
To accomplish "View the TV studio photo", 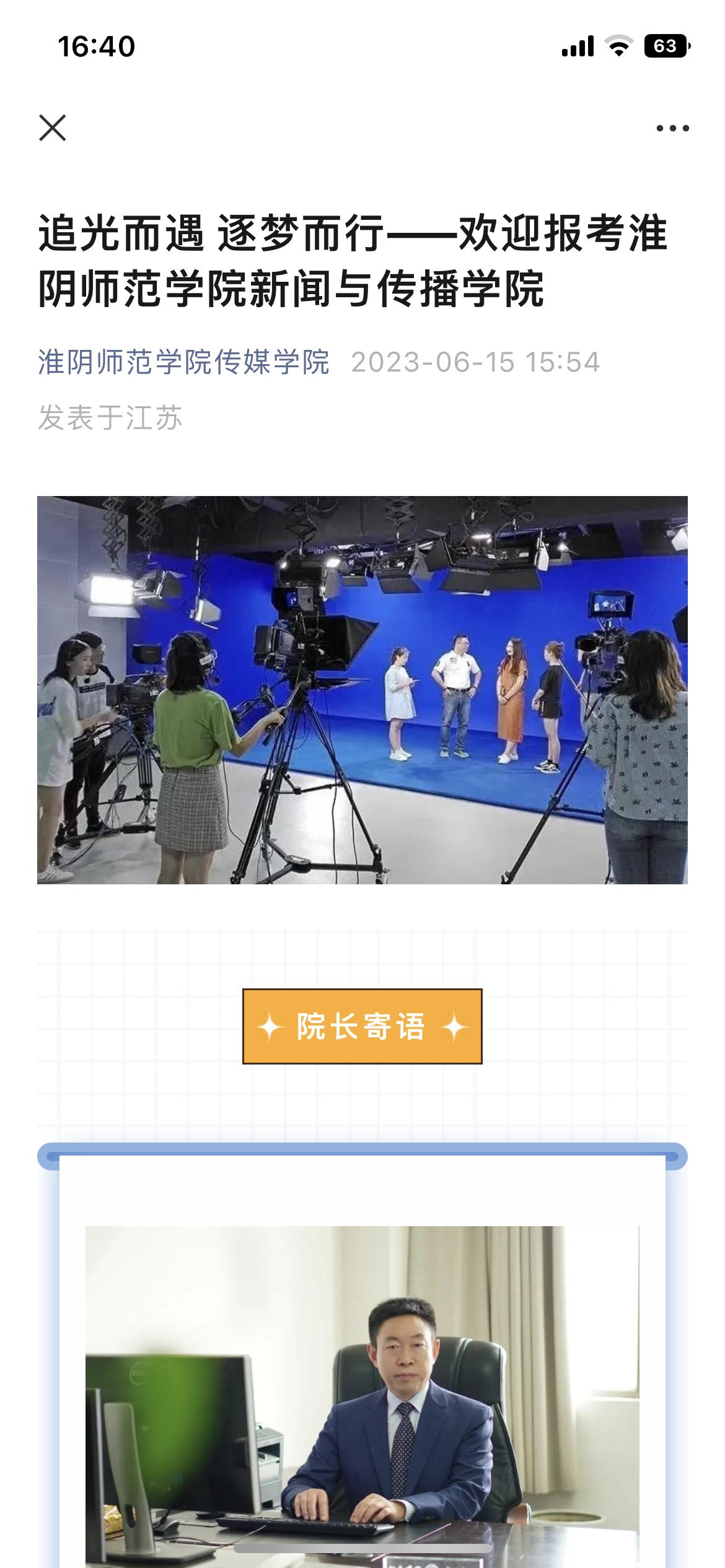I will pyautogui.click(x=362, y=689).
